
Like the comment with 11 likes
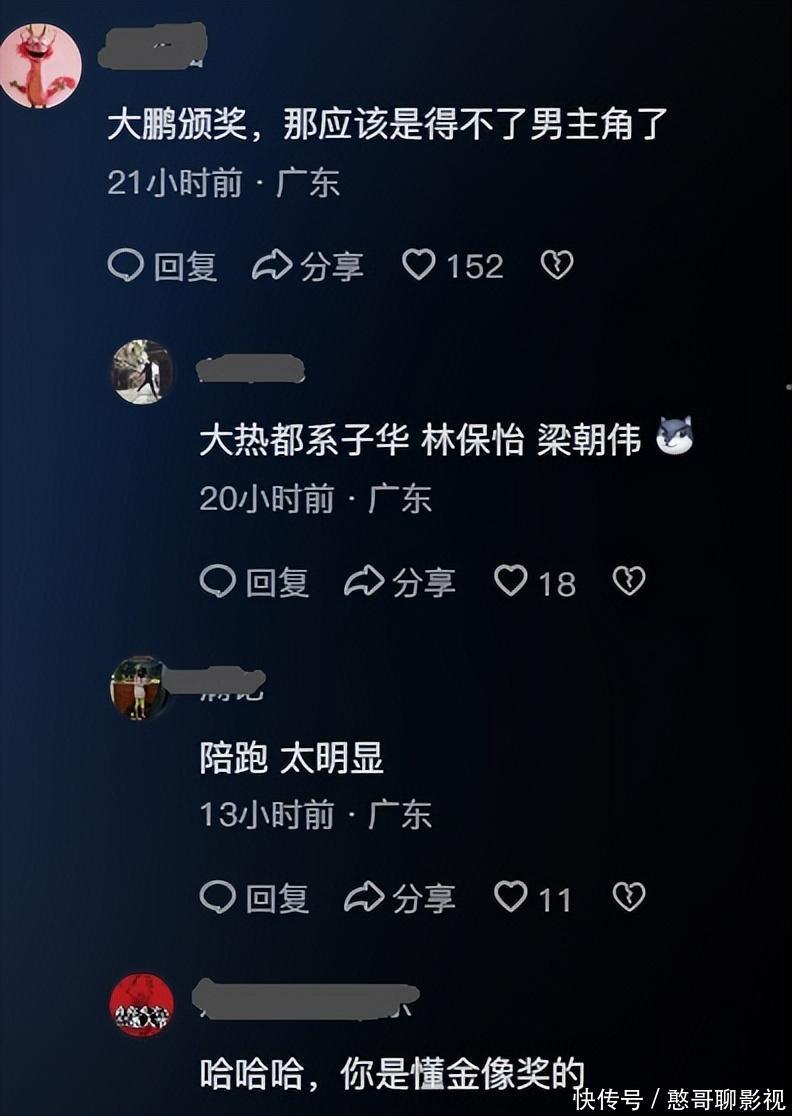(533, 898)
